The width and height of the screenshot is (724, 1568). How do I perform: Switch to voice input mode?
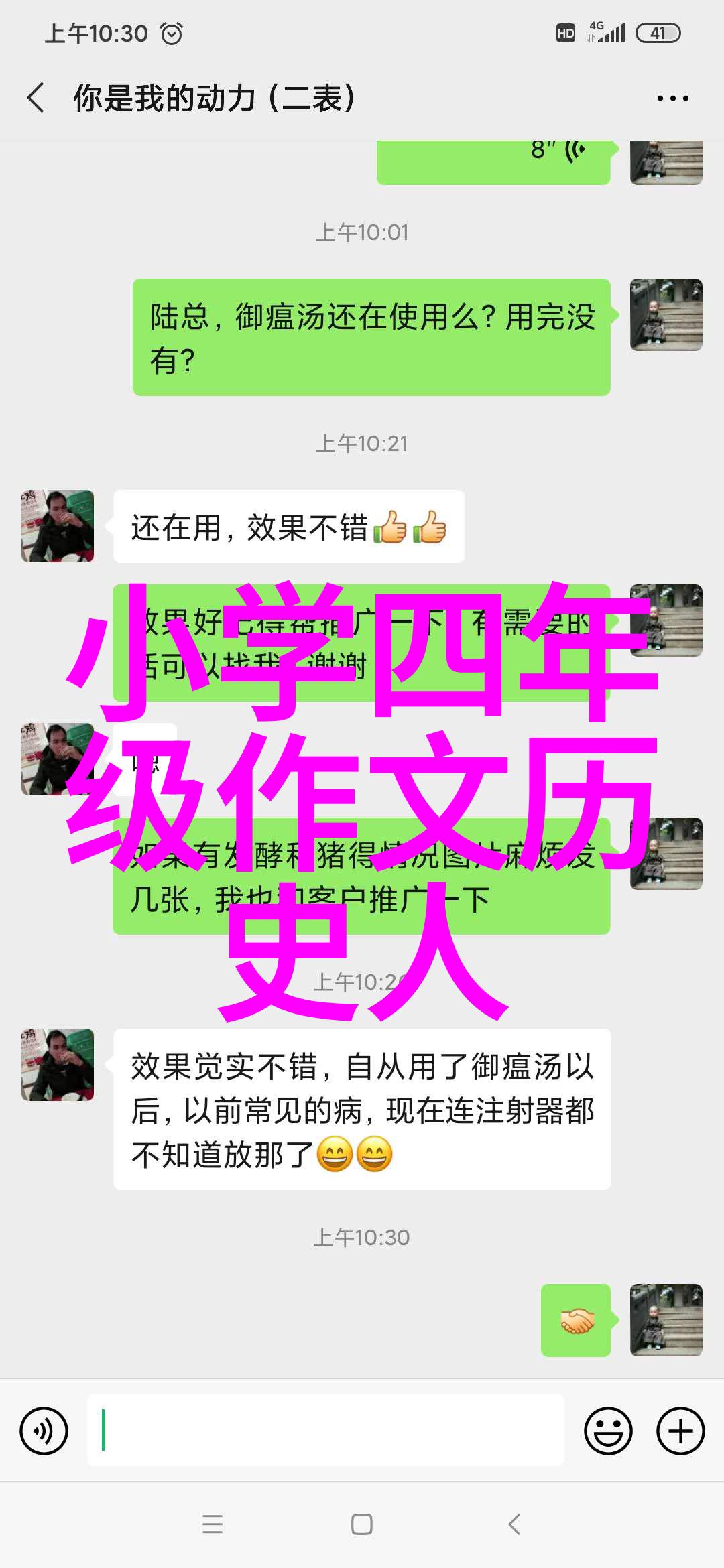[x=44, y=1431]
